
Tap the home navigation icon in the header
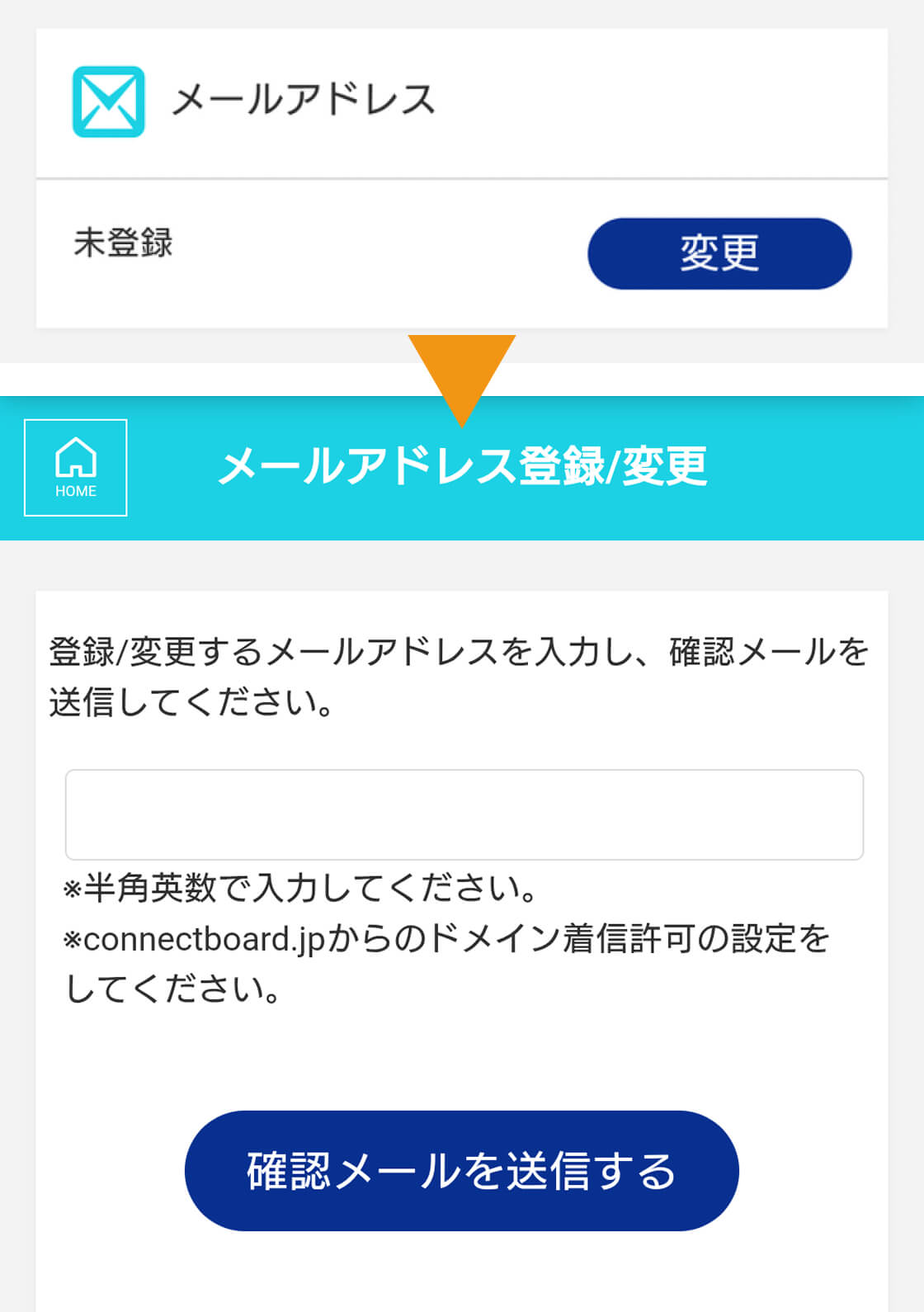[x=75, y=466]
